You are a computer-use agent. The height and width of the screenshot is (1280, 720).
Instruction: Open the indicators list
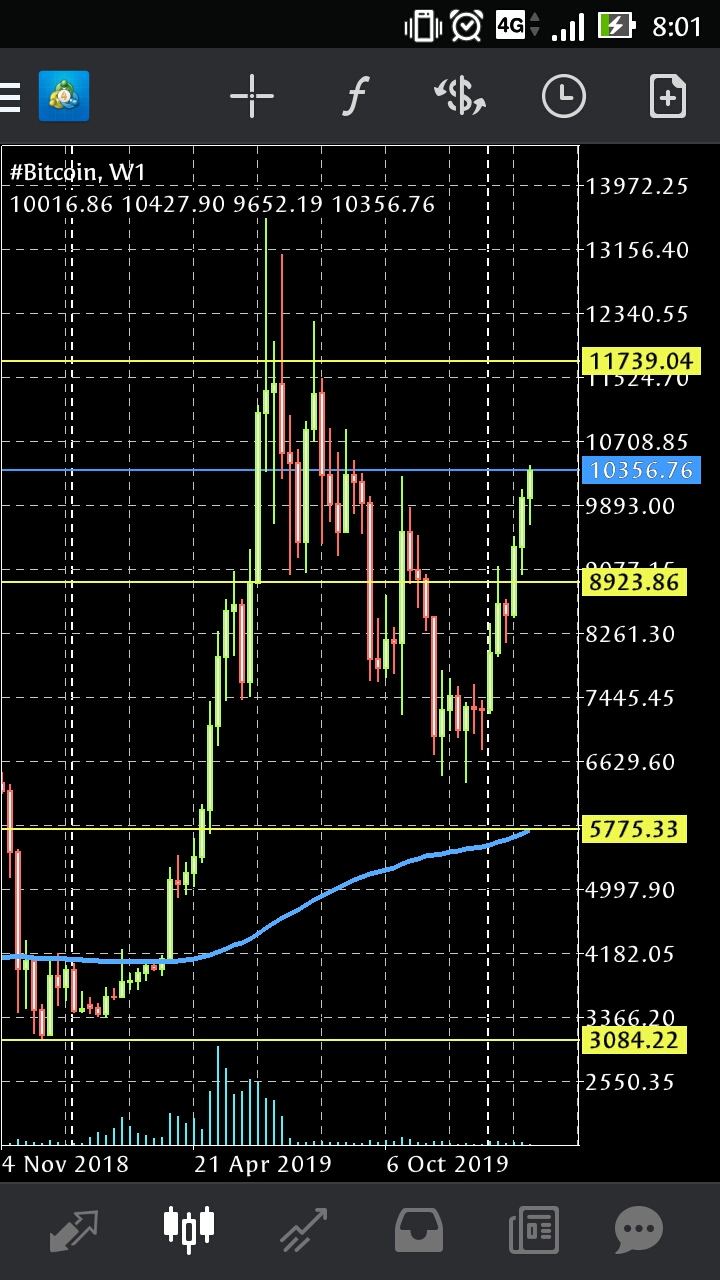tap(355, 97)
